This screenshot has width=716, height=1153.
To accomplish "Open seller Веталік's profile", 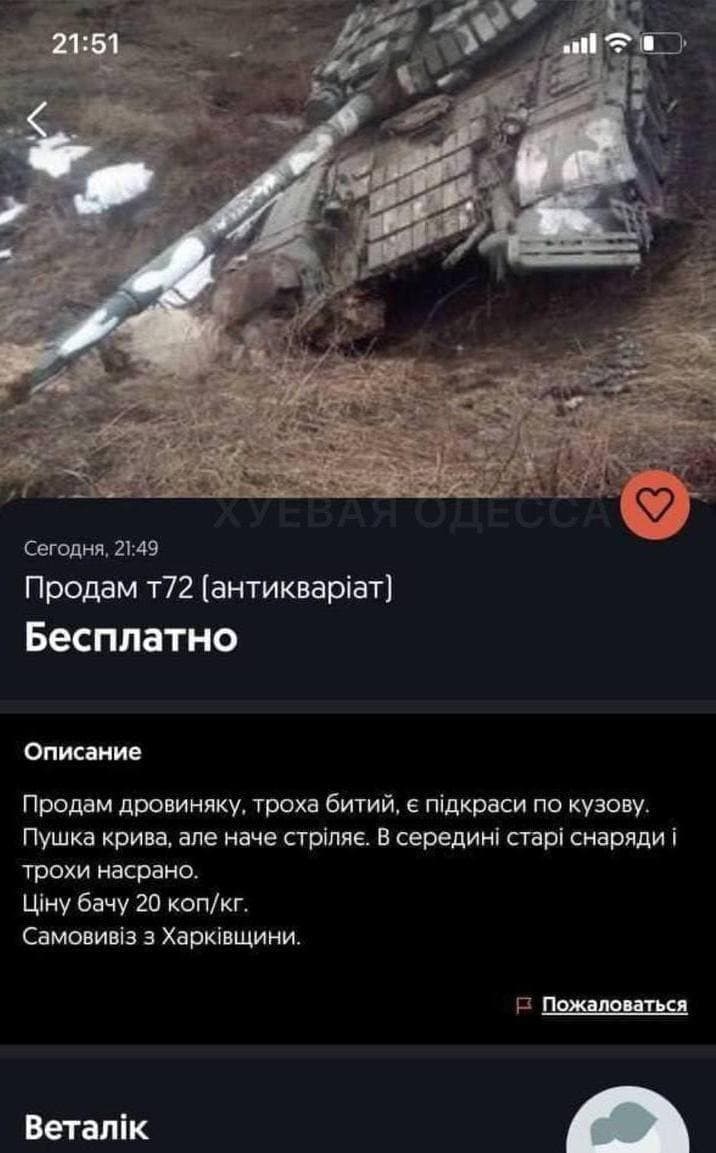I will [x=86, y=1127].
